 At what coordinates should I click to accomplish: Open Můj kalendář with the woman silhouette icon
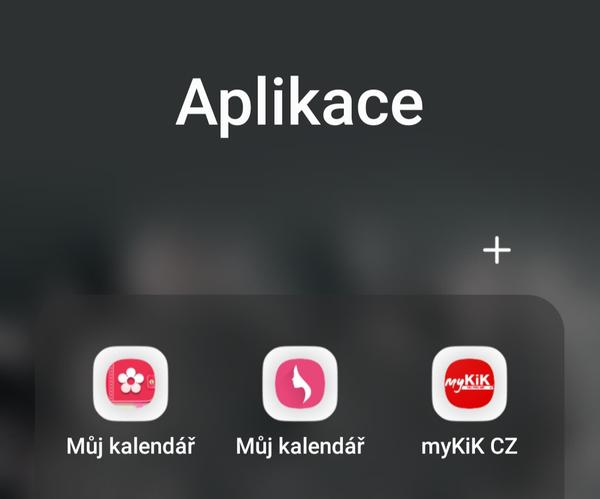click(300, 384)
